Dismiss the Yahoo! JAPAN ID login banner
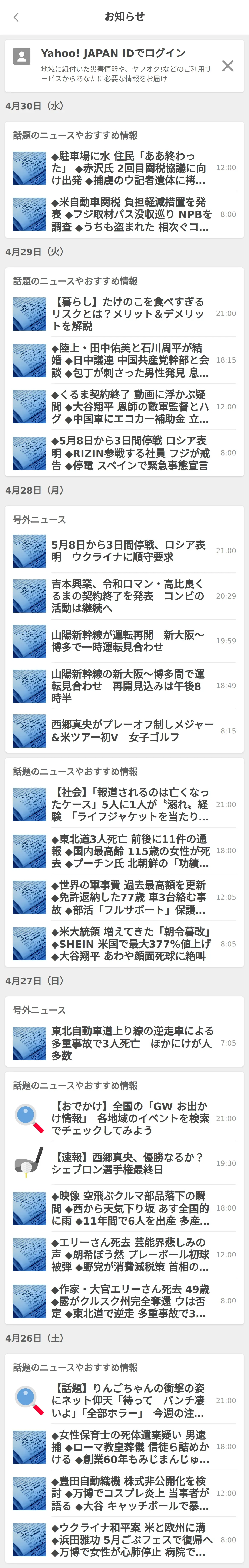Image resolution: width=249 pixels, height=1568 pixels. pos(228,66)
